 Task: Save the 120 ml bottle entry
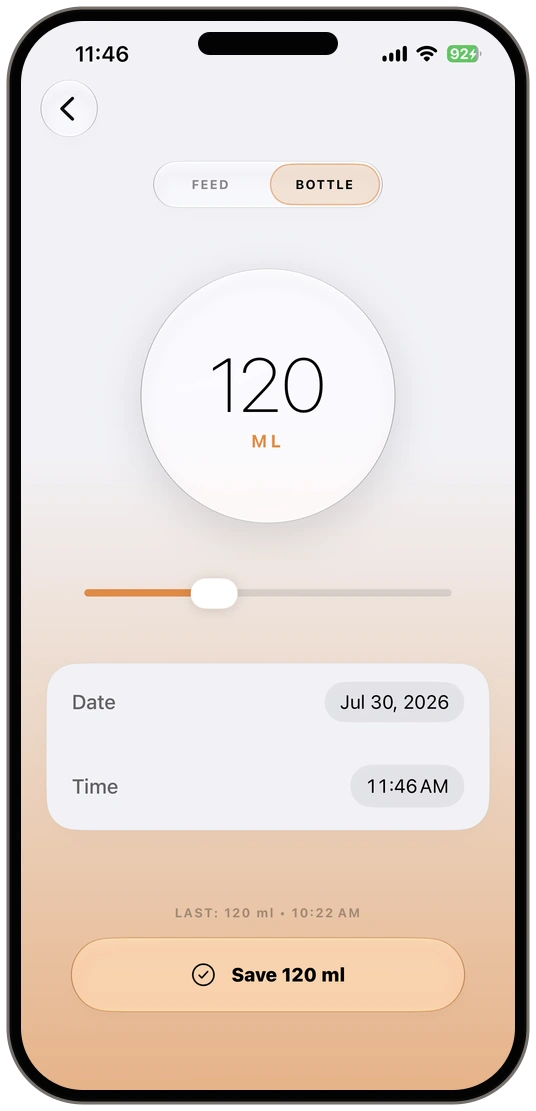click(268, 975)
